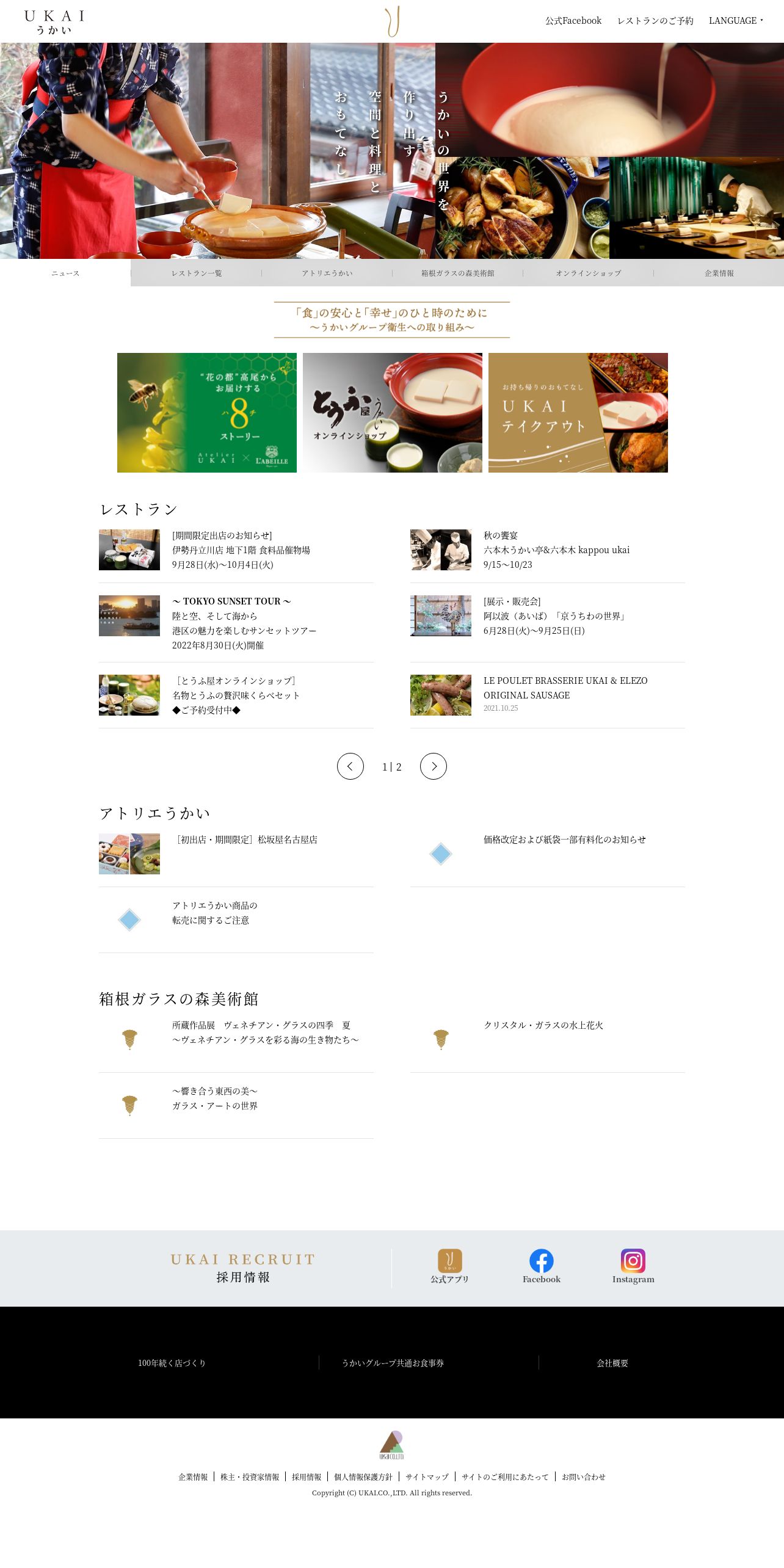
Task: Switch to the アトリエうかい tab
Action: [x=327, y=273]
